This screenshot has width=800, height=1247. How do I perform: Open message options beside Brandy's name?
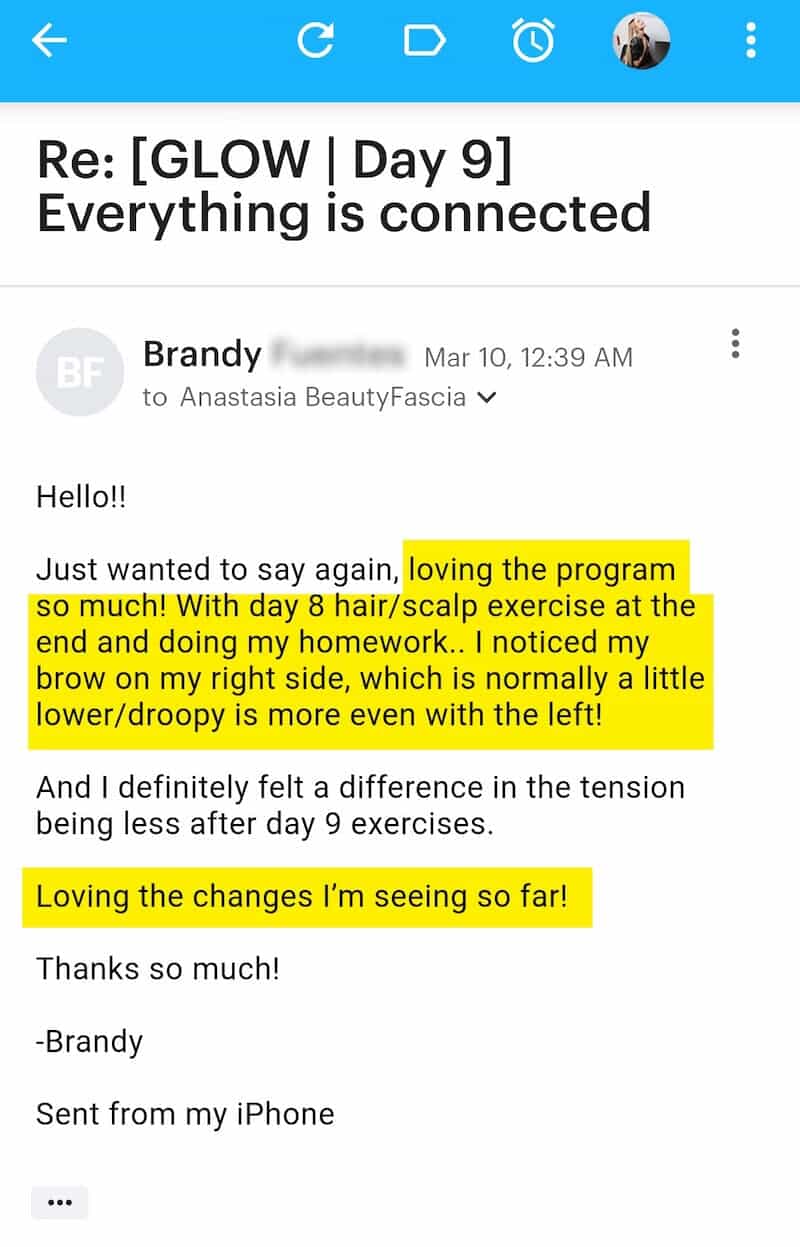coord(736,344)
